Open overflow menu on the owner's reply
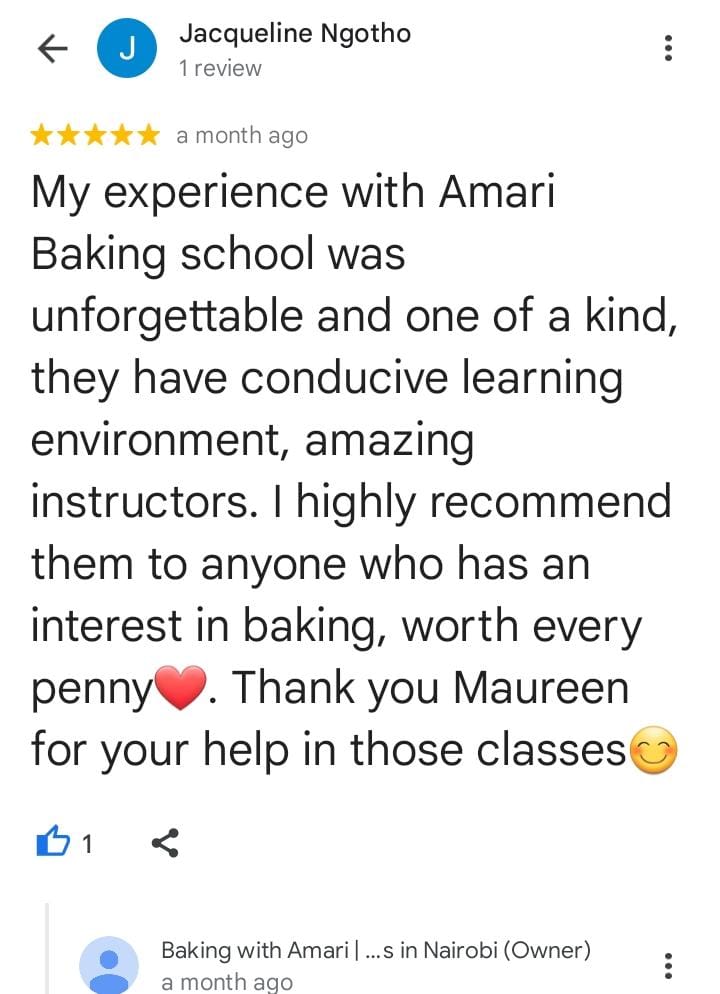Screen dimensions: 720x994 pos(668,966)
